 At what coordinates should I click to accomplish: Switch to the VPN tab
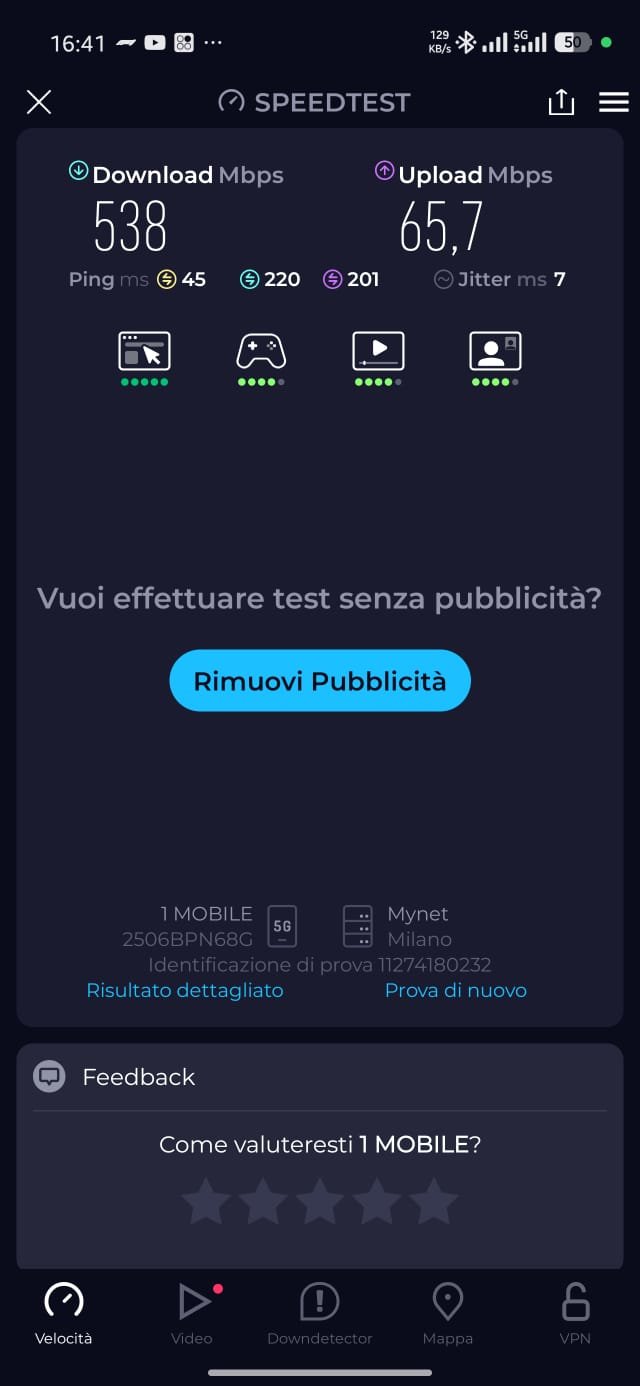click(x=575, y=1314)
